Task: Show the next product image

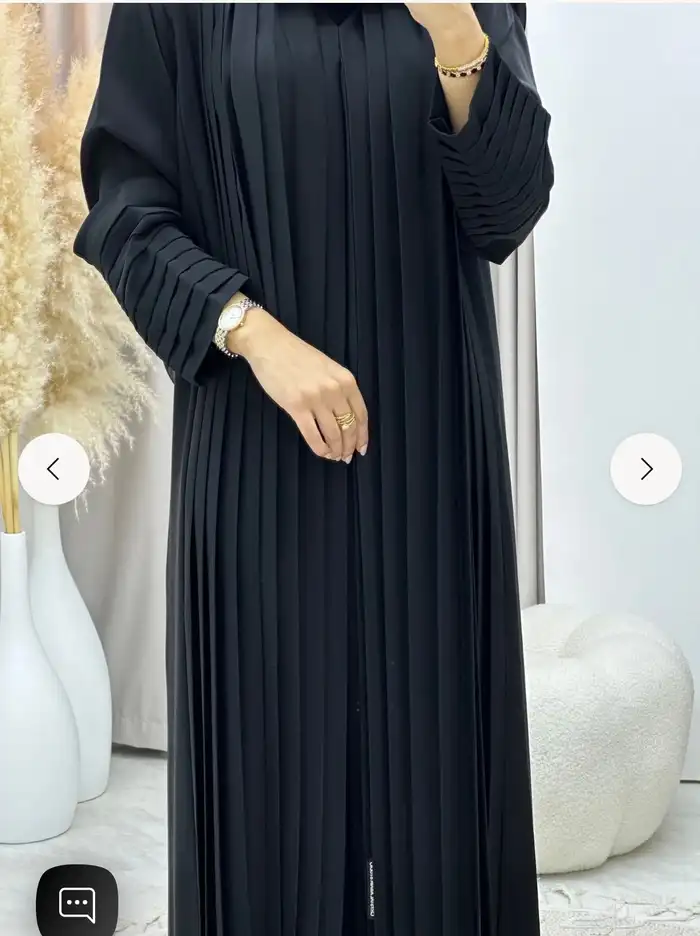Action: pyautogui.click(x=646, y=469)
